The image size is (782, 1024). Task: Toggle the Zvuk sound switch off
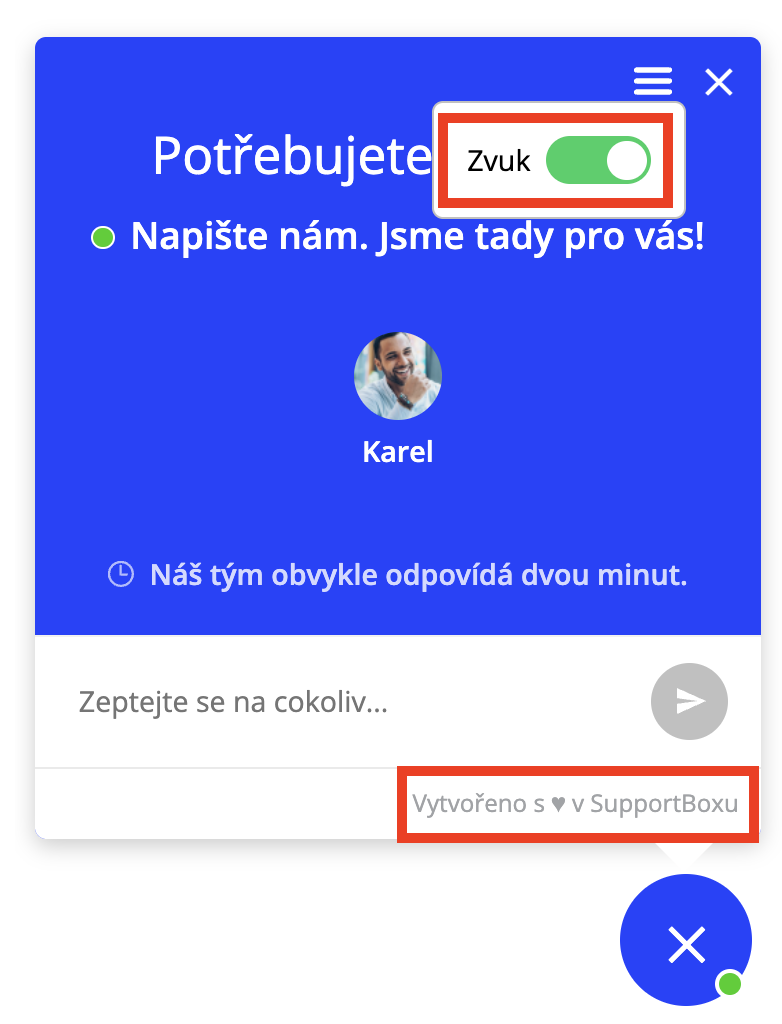coord(598,161)
